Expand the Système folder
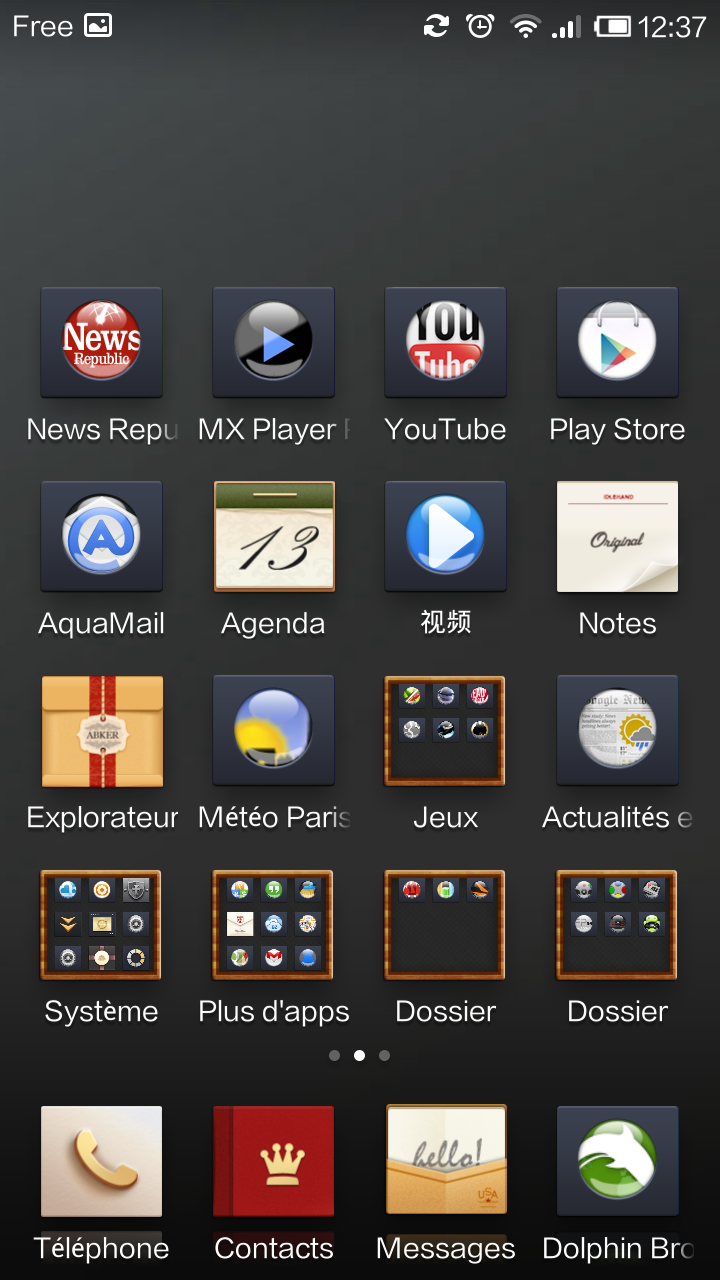Image resolution: width=720 pixels, height=1280 pixels. click(101, 924)
